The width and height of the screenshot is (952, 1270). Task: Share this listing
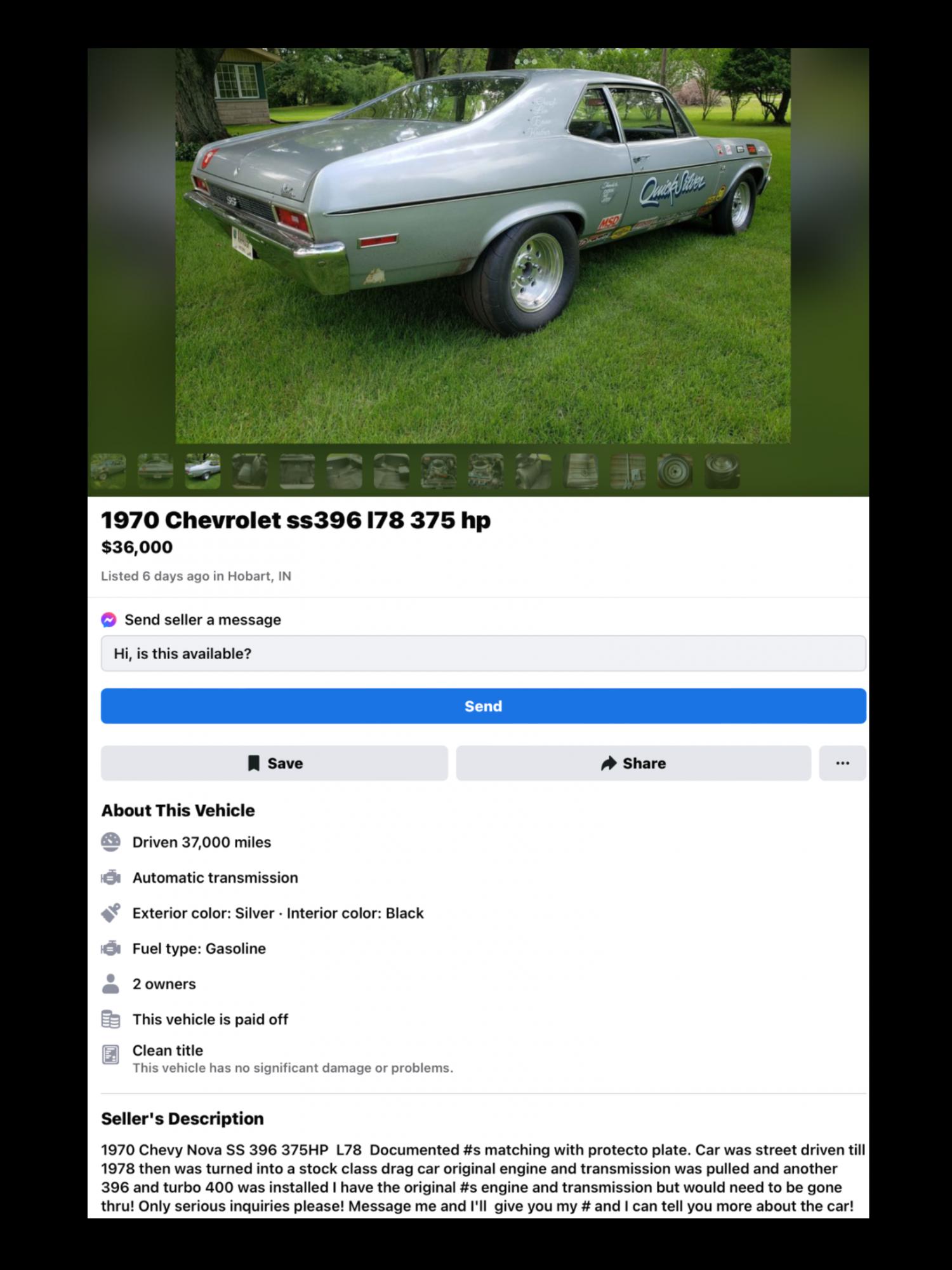coord(633,763)
